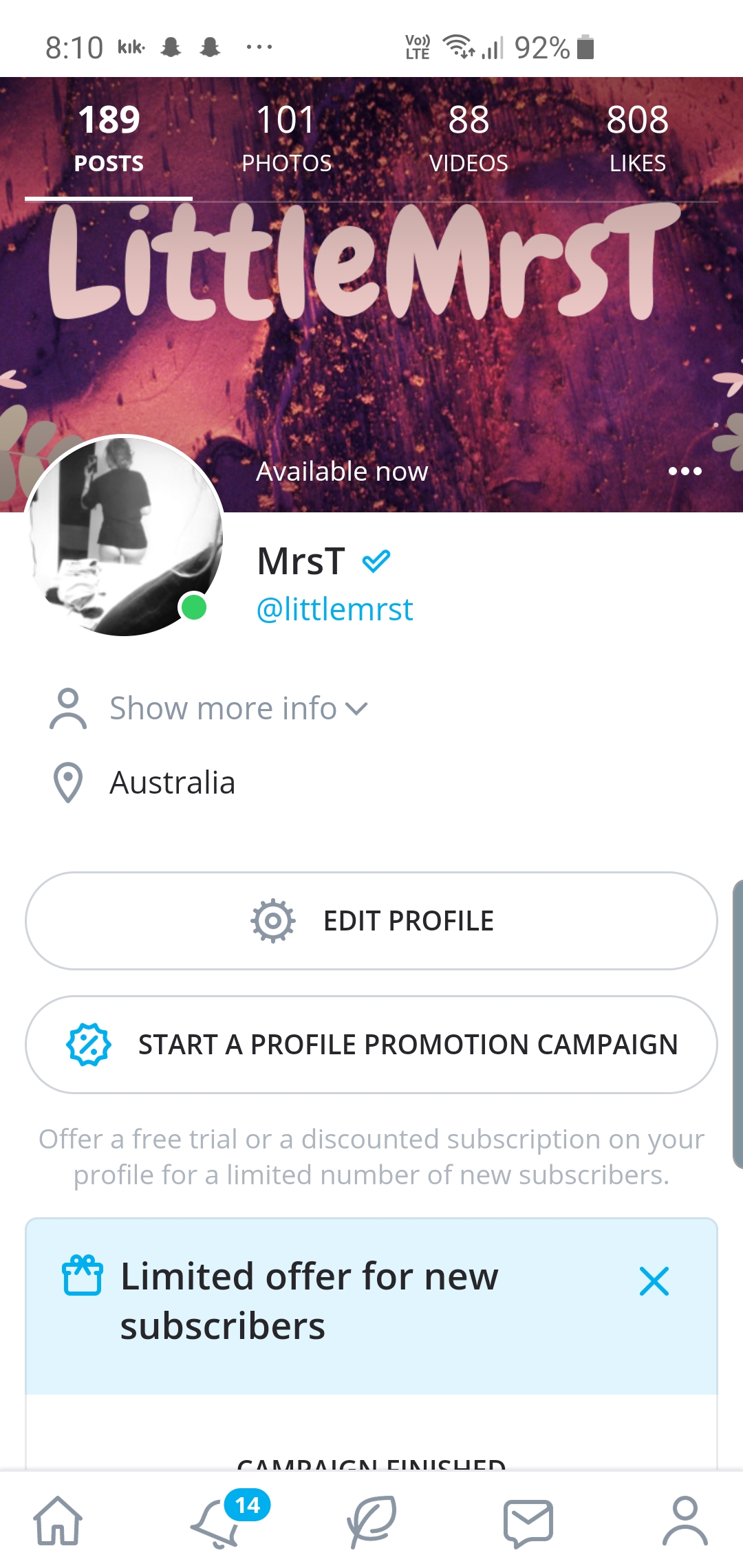Tap the location pin beside Australia

point(67,782)
